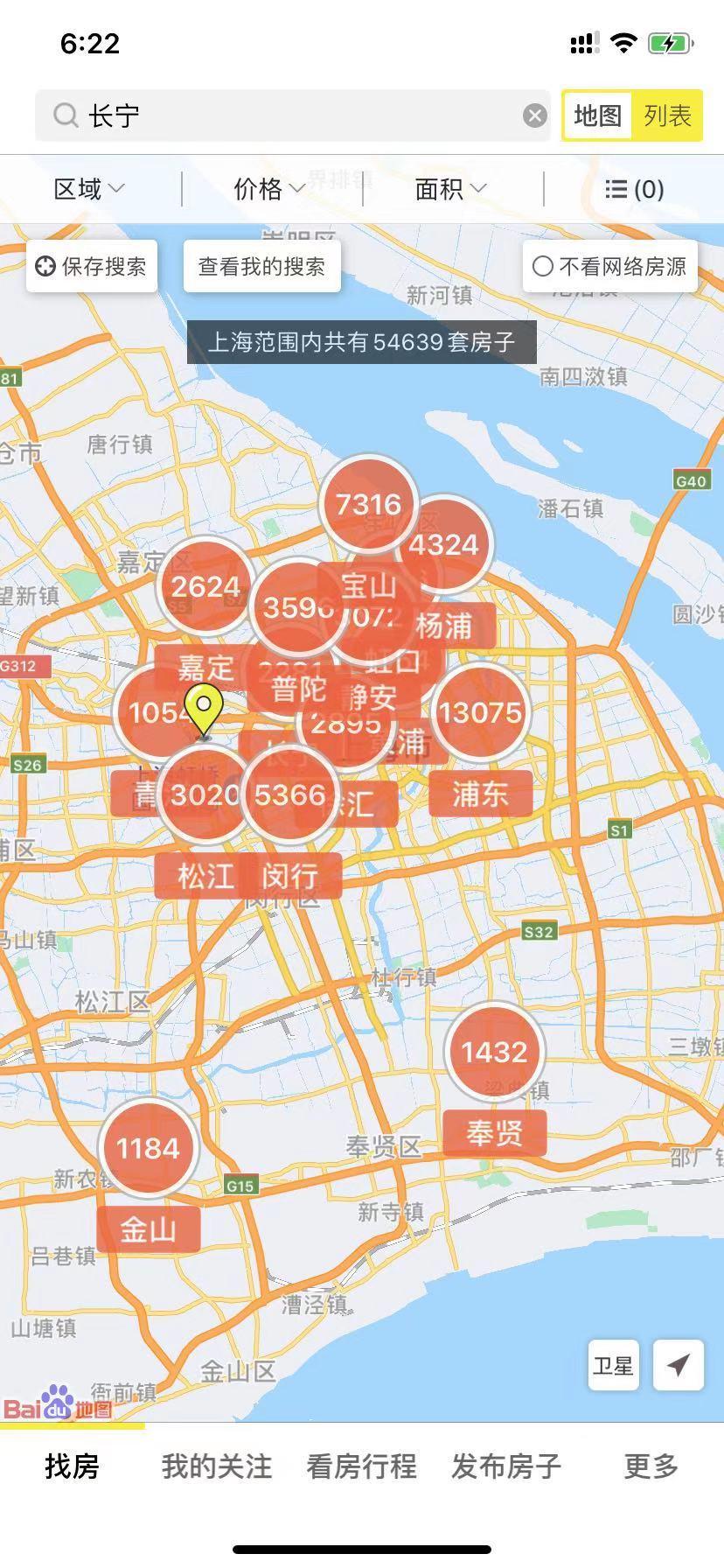Switch map to 卫星 satellite view
The width and height of the screenshot is (724, 1568).
612,1365
